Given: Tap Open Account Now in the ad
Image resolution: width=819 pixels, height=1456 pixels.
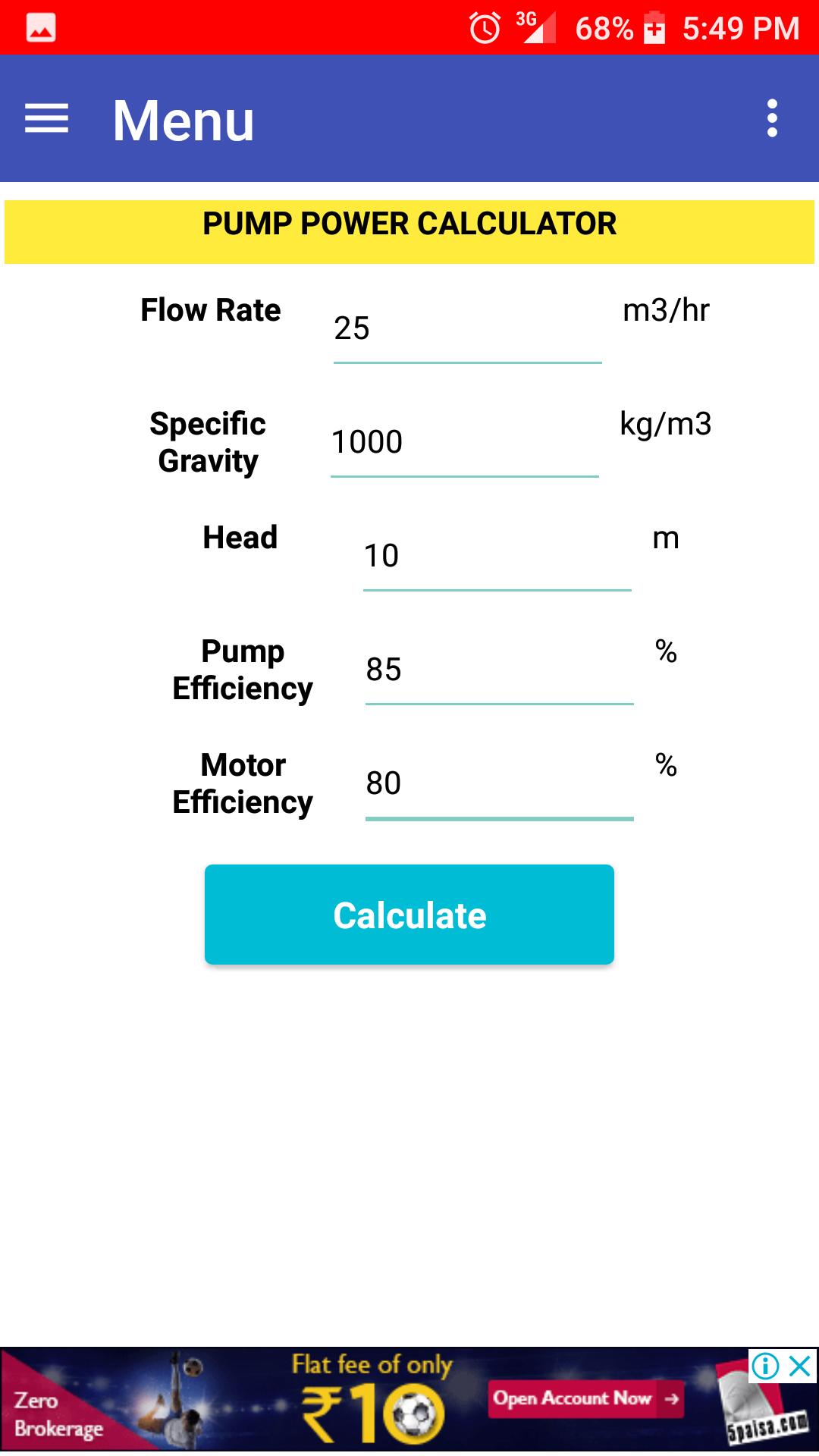Looking at the screenshot, I should click(x=585, y=1398).
